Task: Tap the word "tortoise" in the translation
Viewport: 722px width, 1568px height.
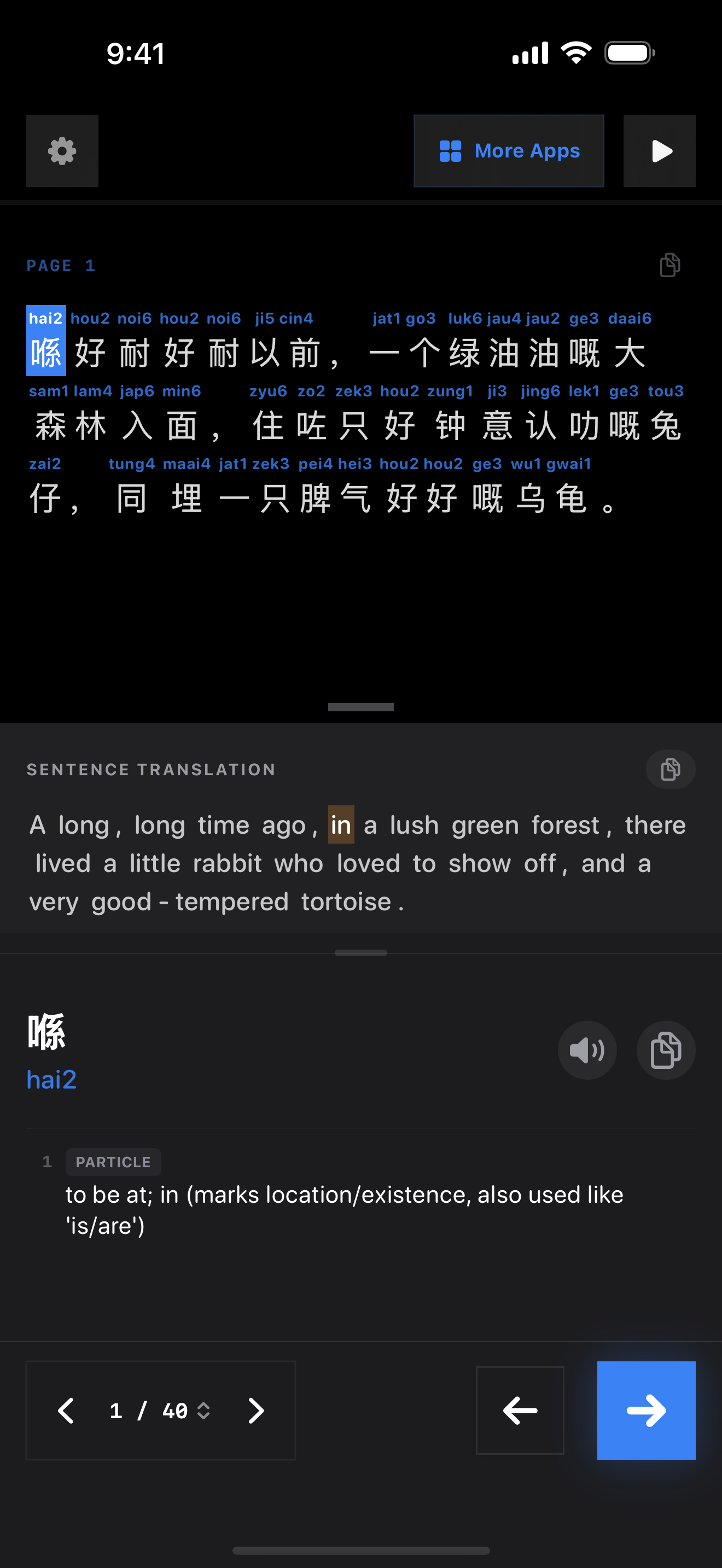Action: click(x=346, y=902)
